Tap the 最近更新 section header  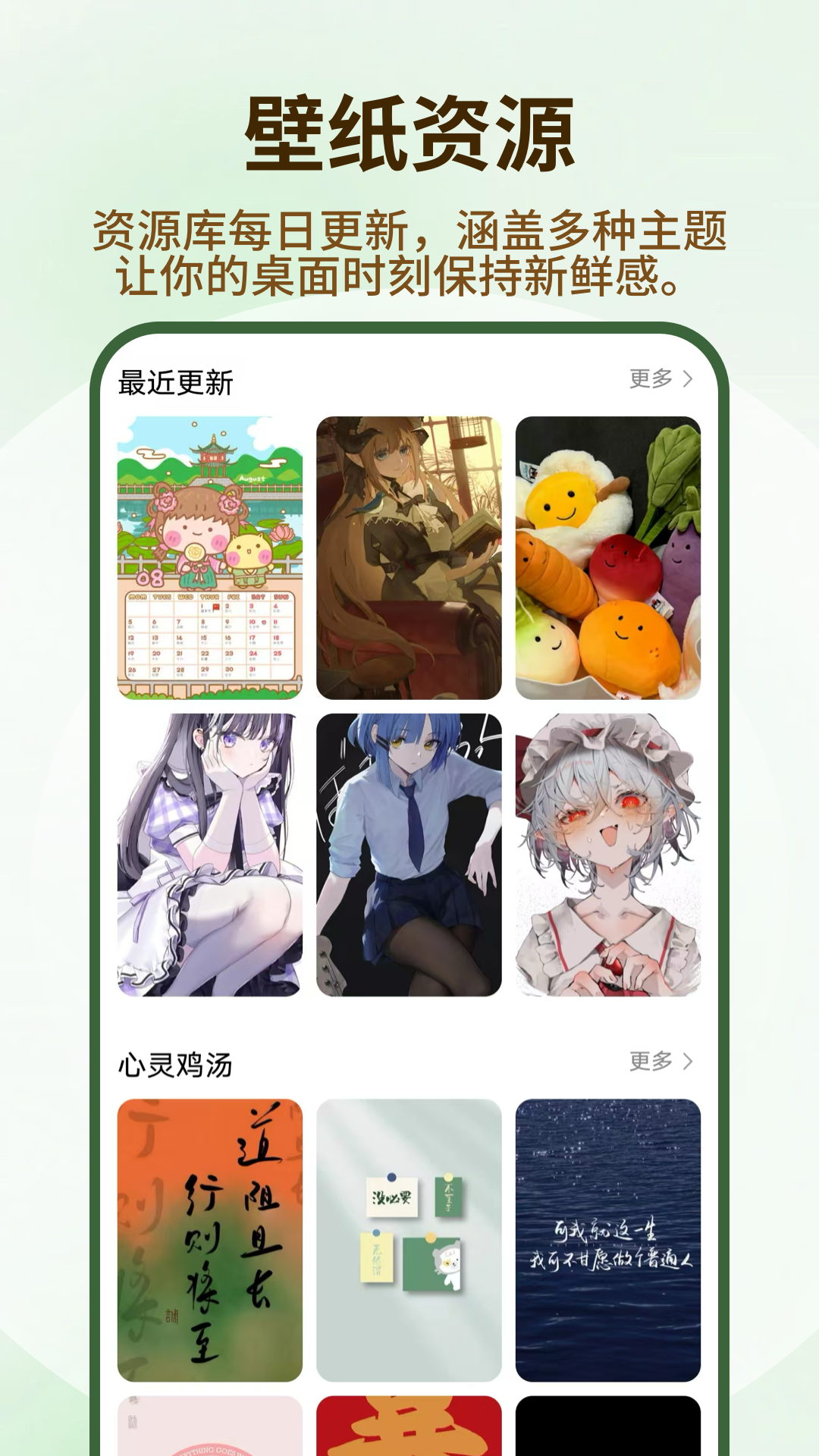point(173,383)
